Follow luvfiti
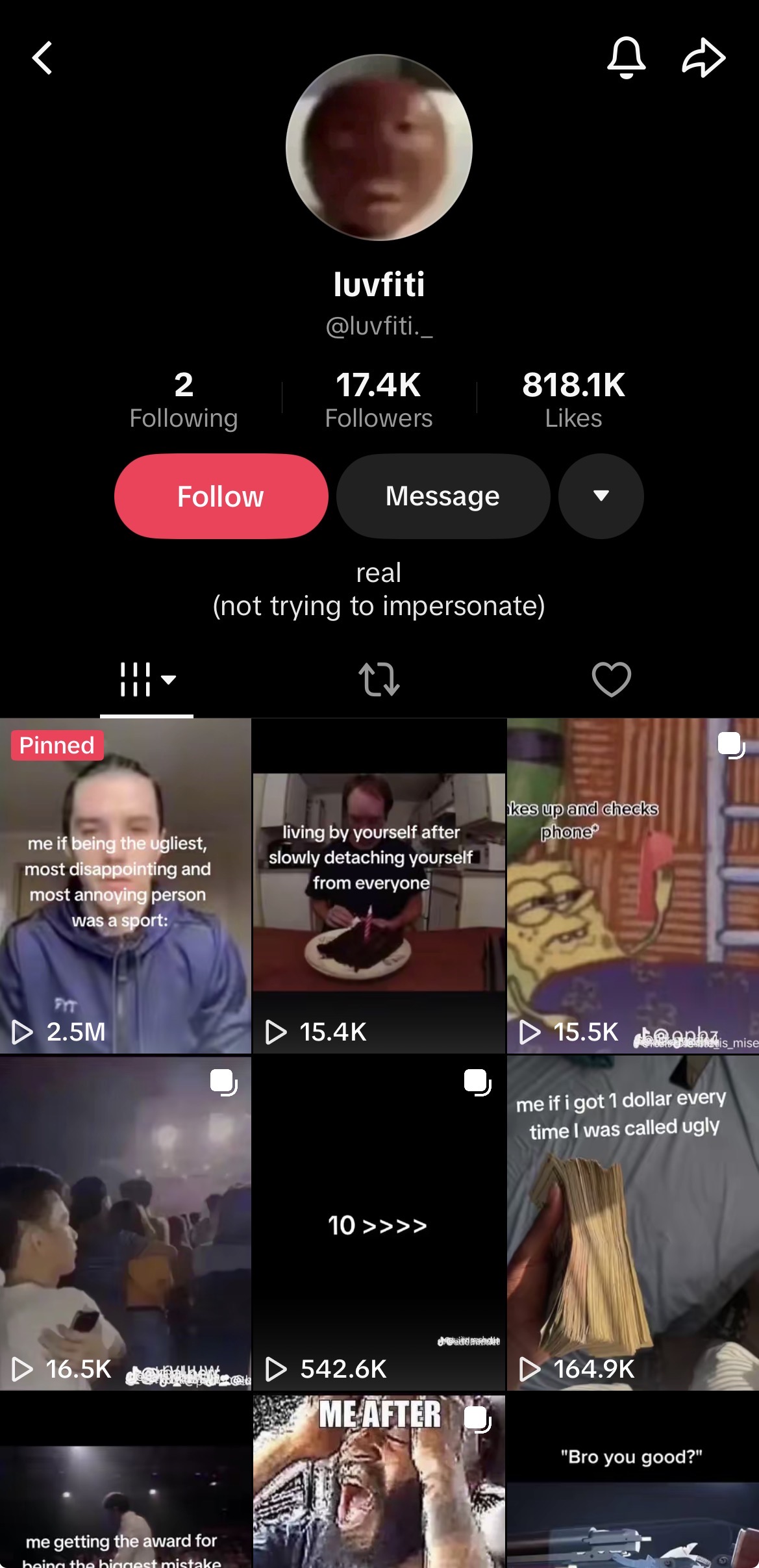The height and width of the screenshot is (1568, 759). coord(221,496)
